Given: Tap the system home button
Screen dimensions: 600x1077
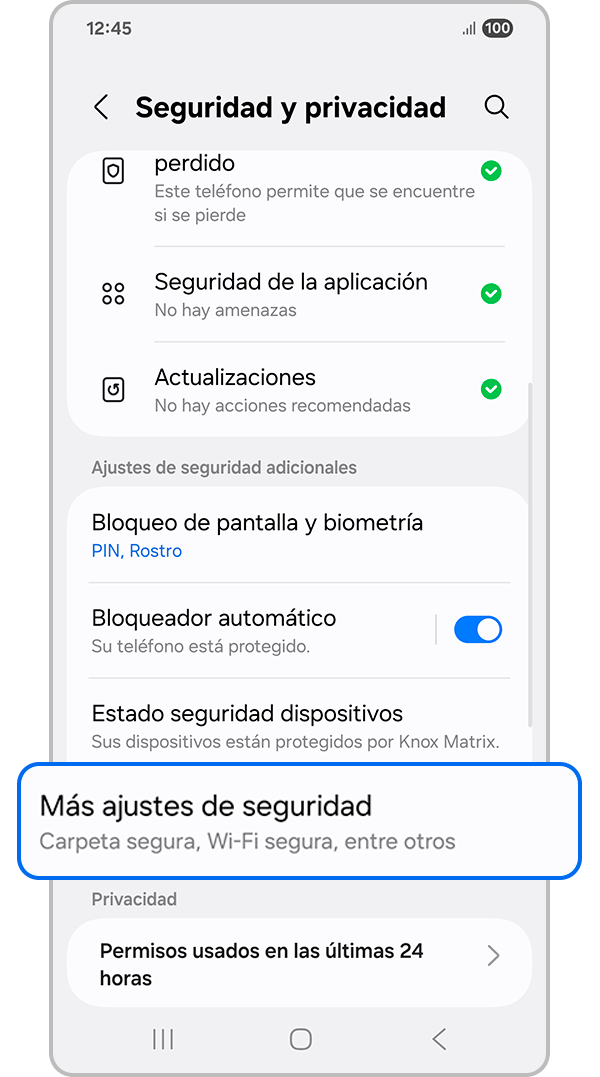Looking at the screenshot, I should pyautogui.click(x=300, y=1039).
